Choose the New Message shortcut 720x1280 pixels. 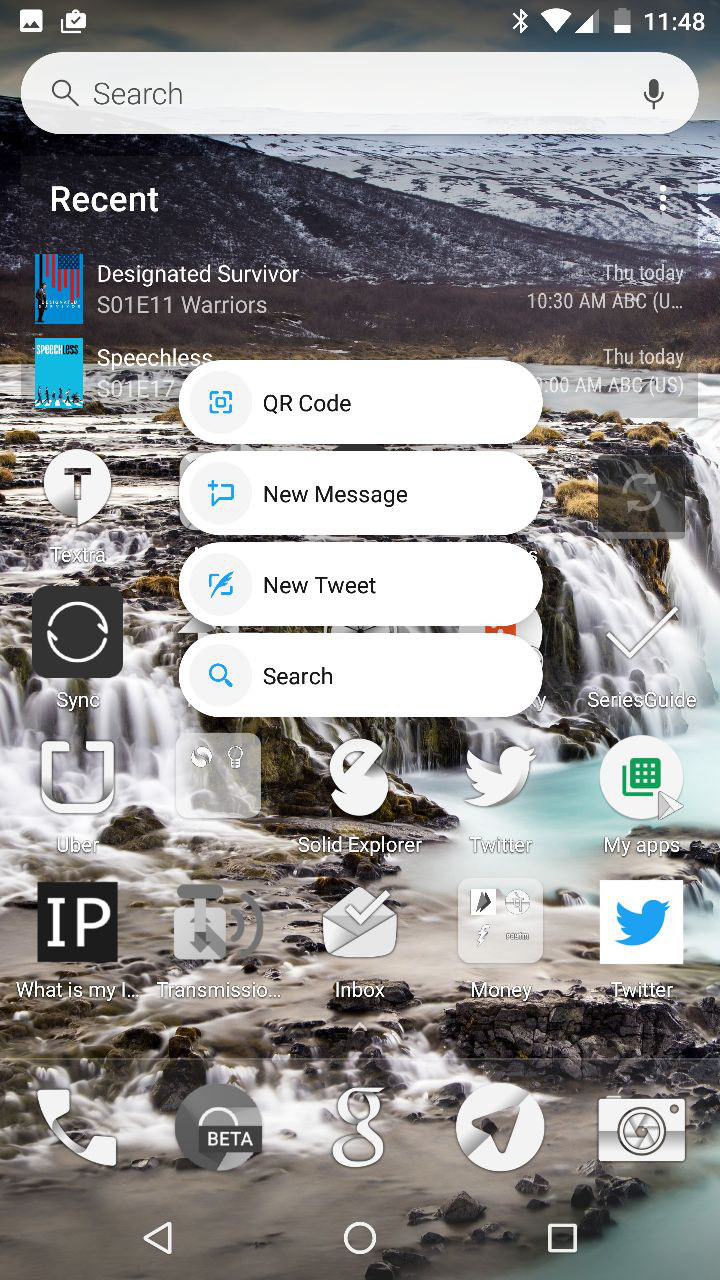click(x=360, y=494)
